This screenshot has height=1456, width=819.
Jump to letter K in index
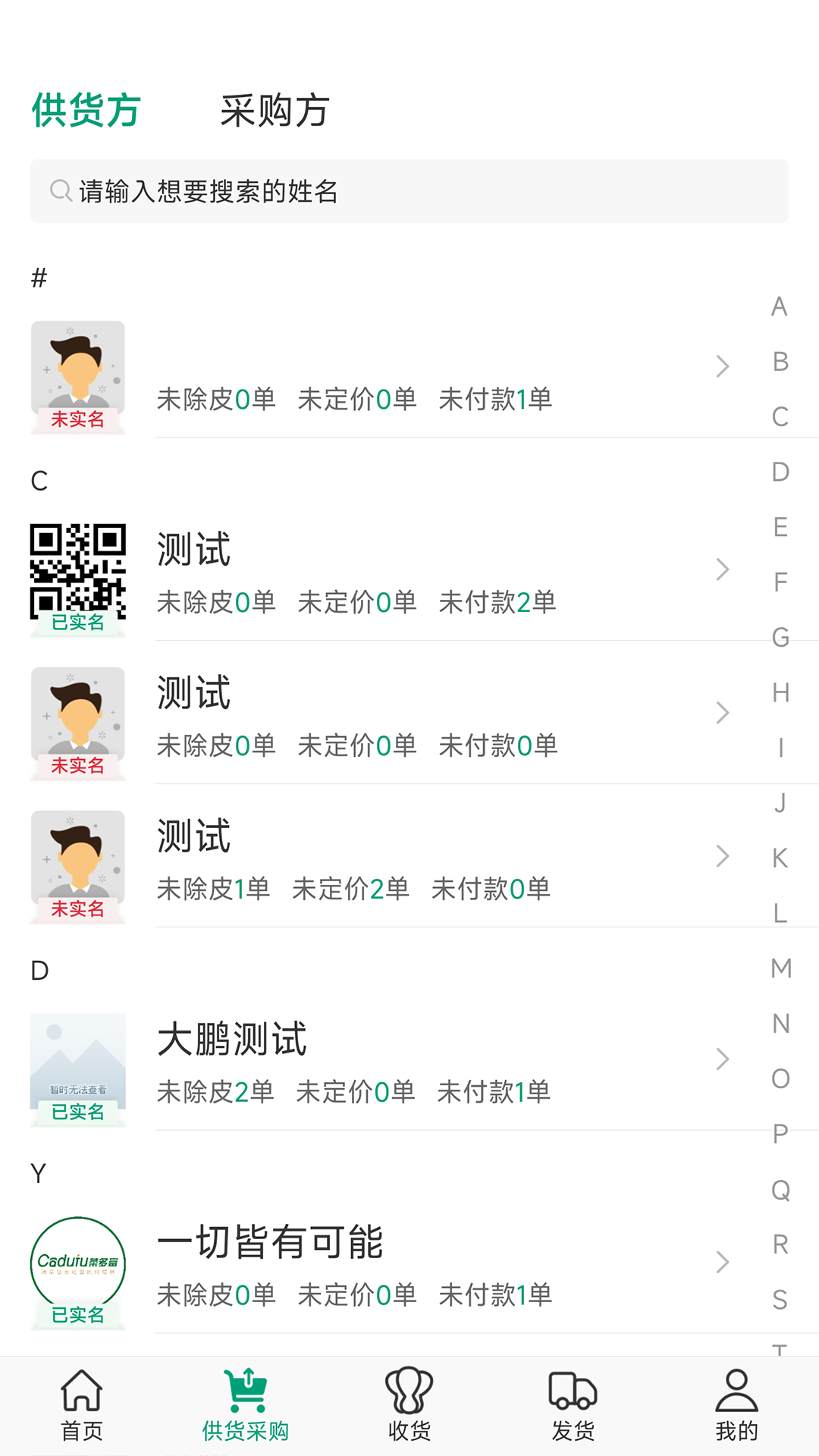[780, 858]
